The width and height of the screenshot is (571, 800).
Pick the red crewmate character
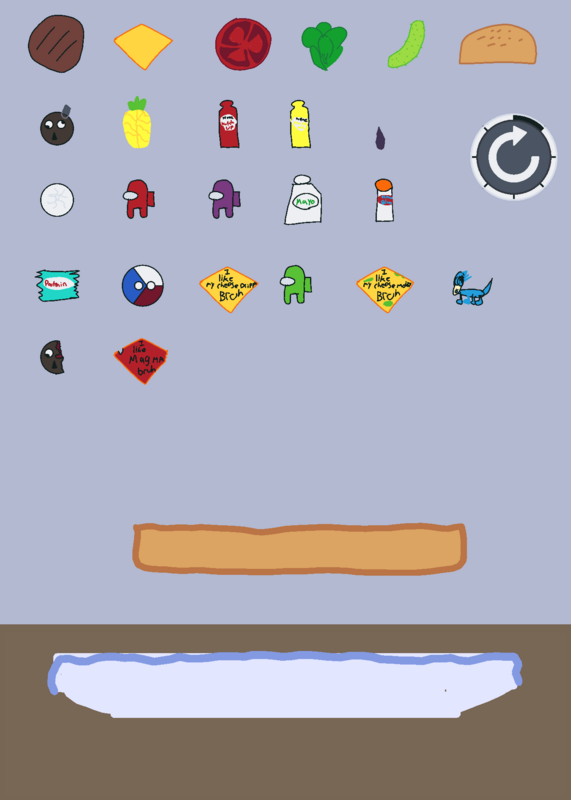click(138, 198)
